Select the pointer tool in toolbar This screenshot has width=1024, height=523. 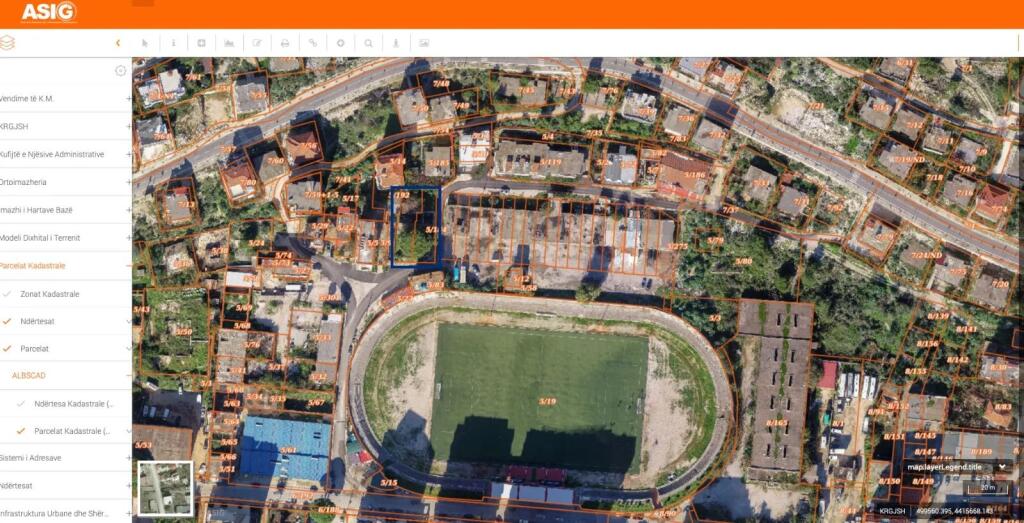coord(145,43)
